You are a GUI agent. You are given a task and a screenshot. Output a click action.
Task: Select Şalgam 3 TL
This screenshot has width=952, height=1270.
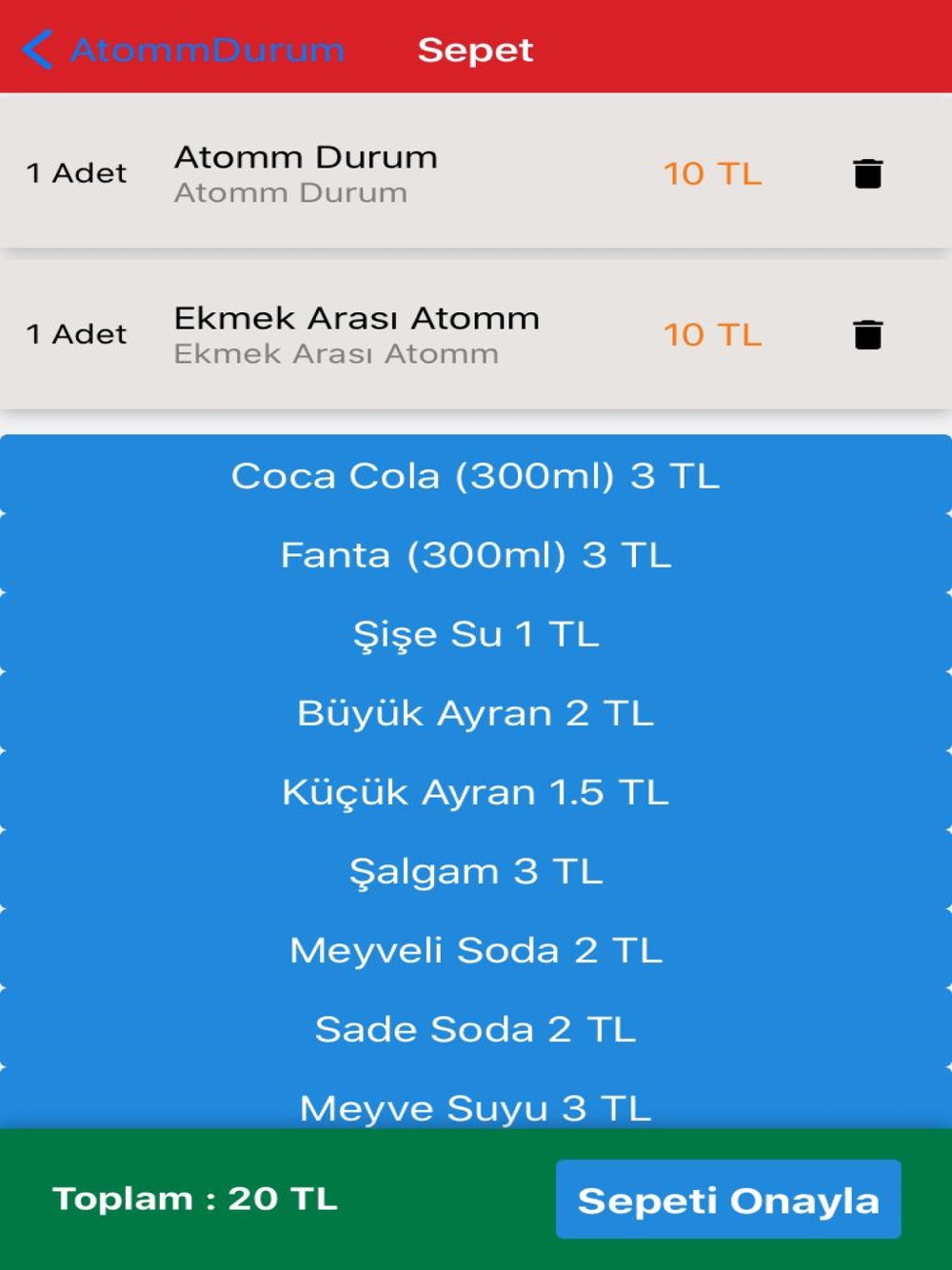click(x=475, y=871)
